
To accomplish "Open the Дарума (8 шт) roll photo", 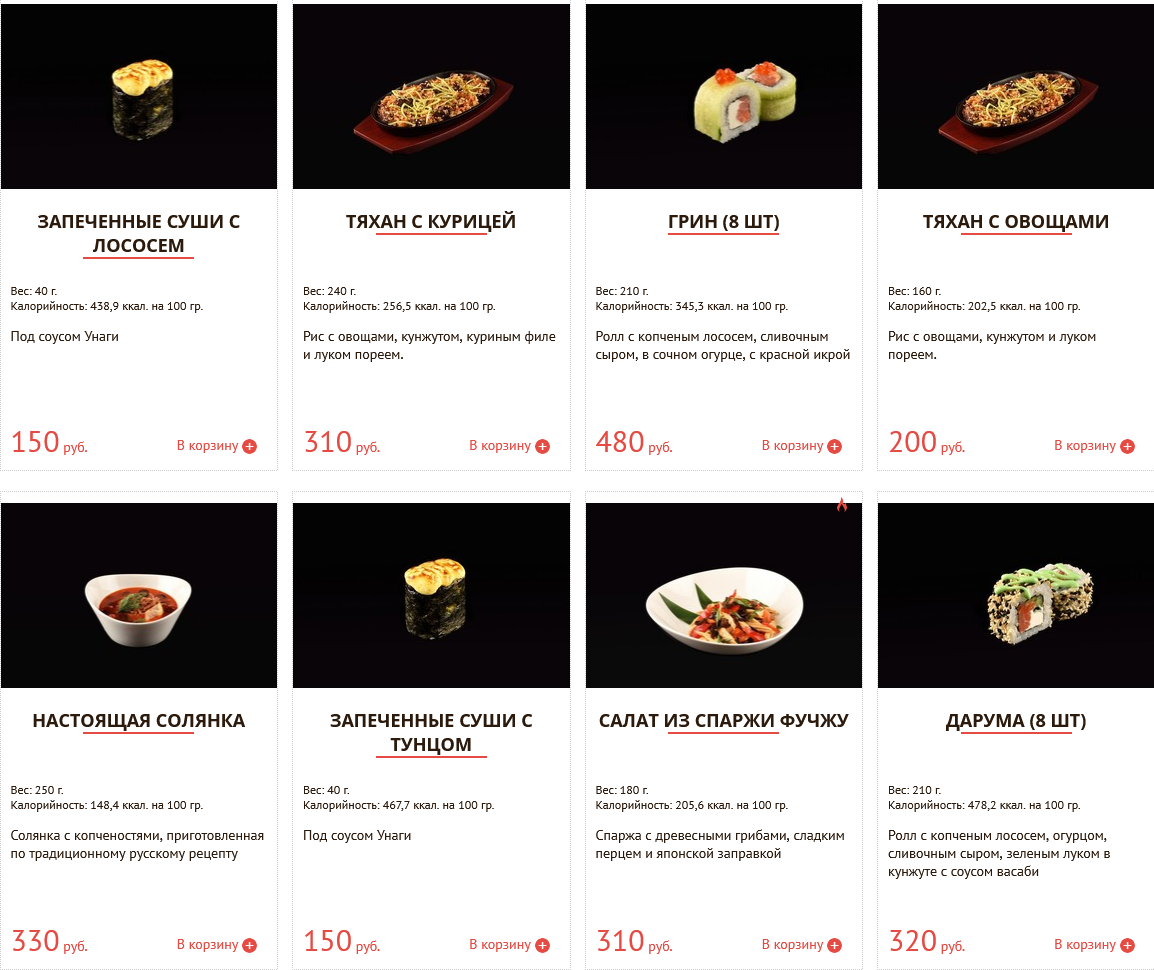I will click(x=1016, y=595).
